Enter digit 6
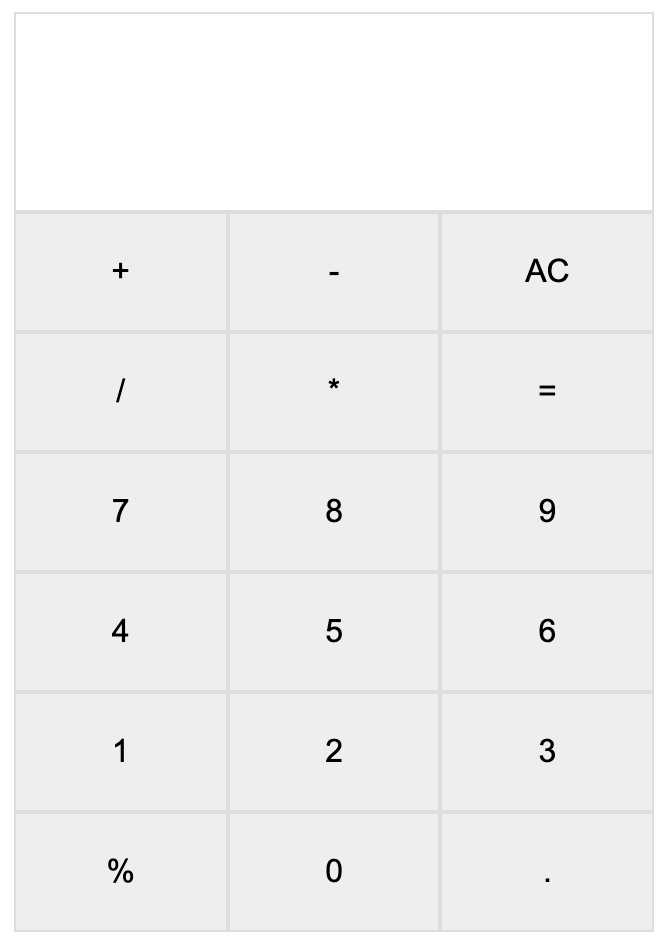Viewport: 672px width, 946px height. point(547,631)
